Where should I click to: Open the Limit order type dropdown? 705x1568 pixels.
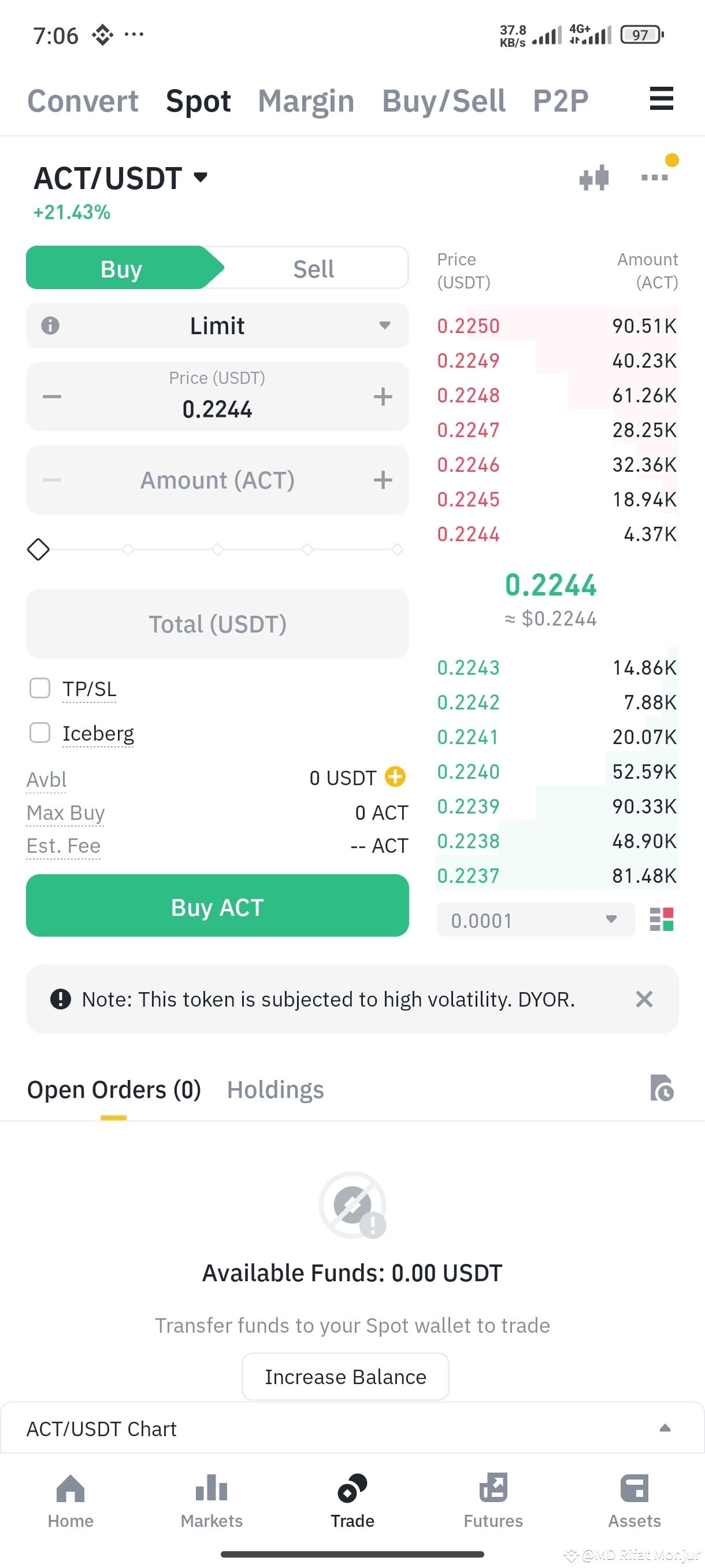click(217, 326)
